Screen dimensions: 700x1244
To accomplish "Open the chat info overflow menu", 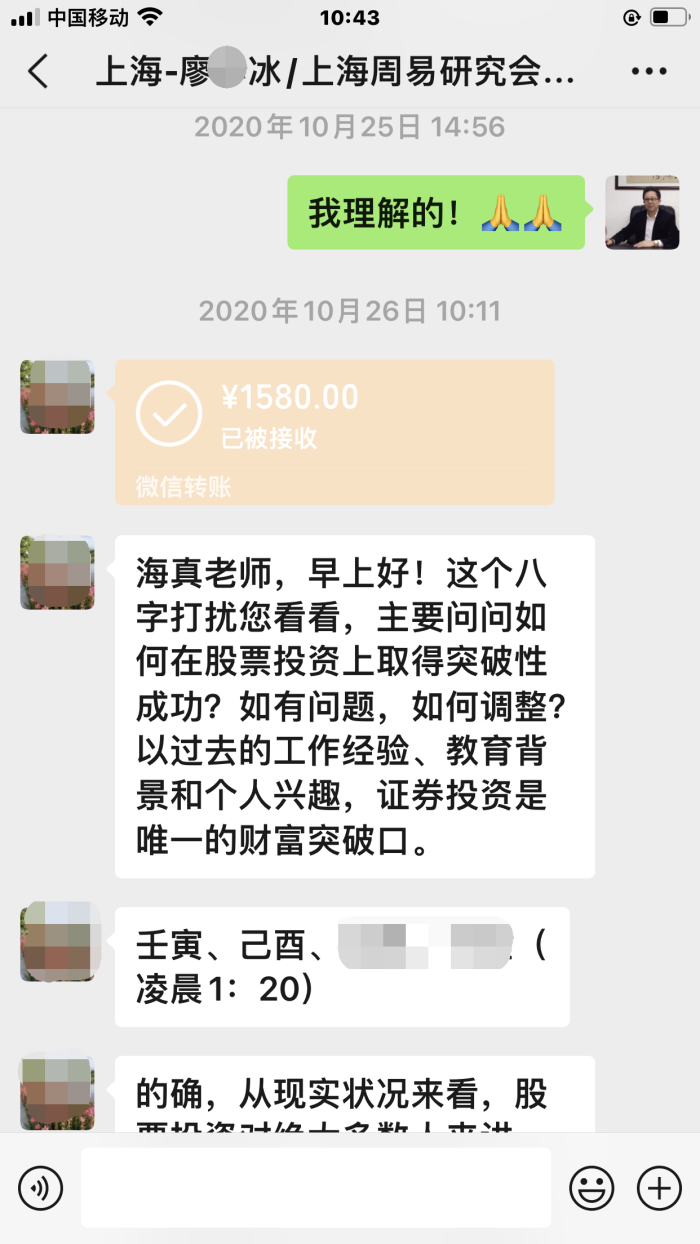I will tap(649, 72).
